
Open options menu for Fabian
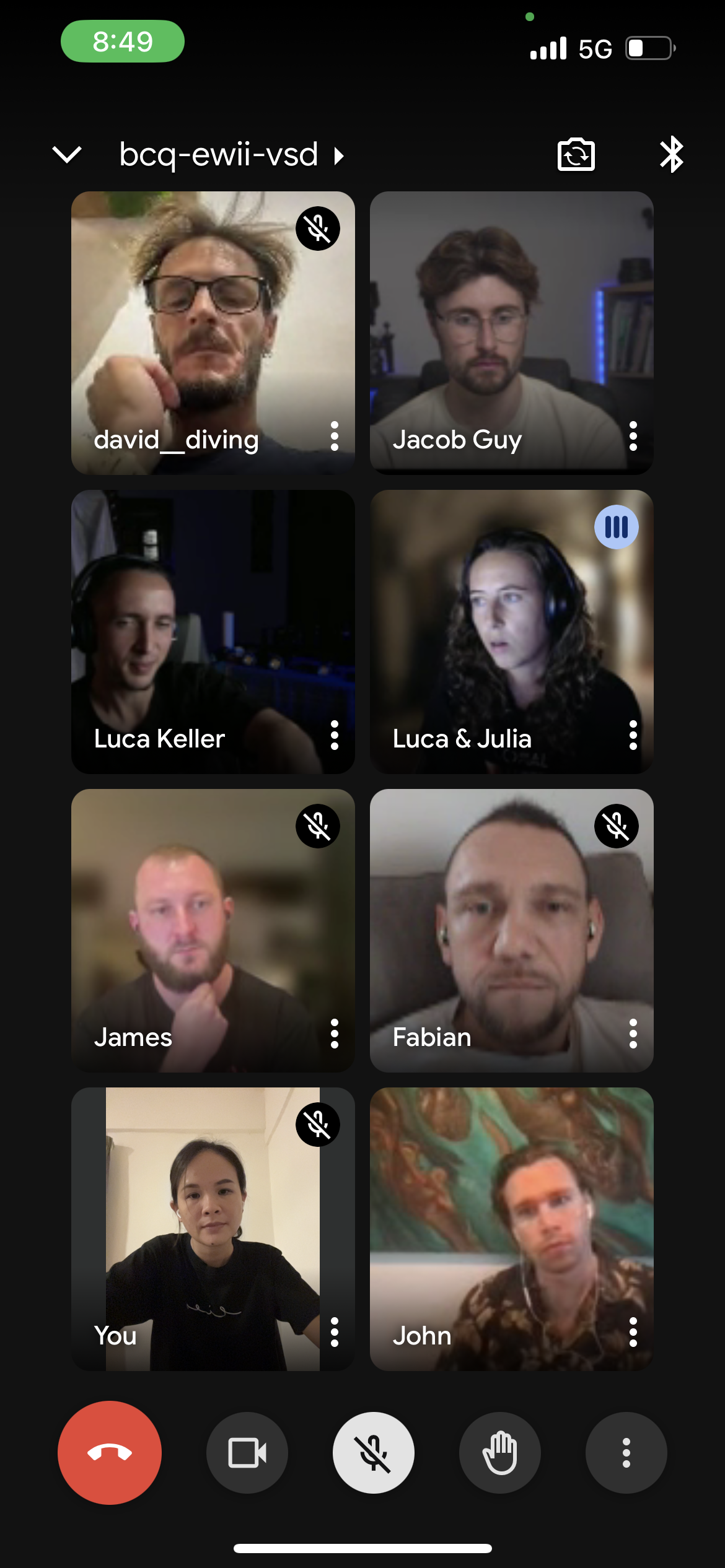633,1034
